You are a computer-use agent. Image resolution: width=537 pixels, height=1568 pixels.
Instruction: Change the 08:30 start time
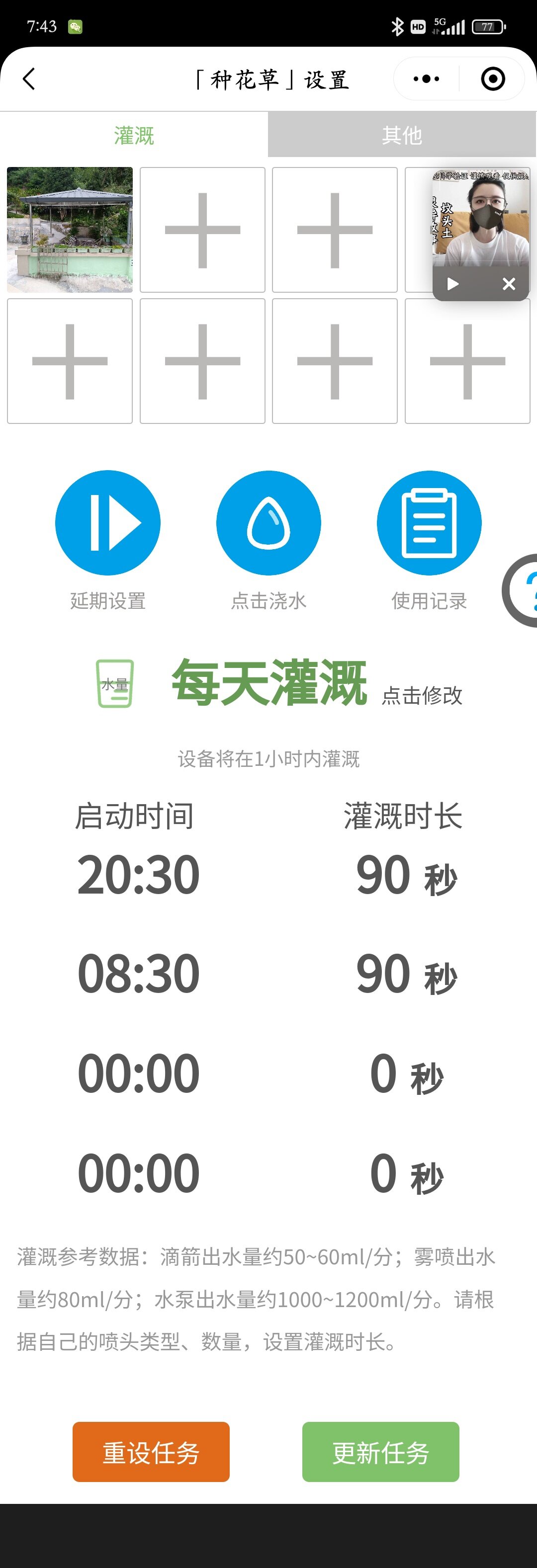tap(139, 973)
